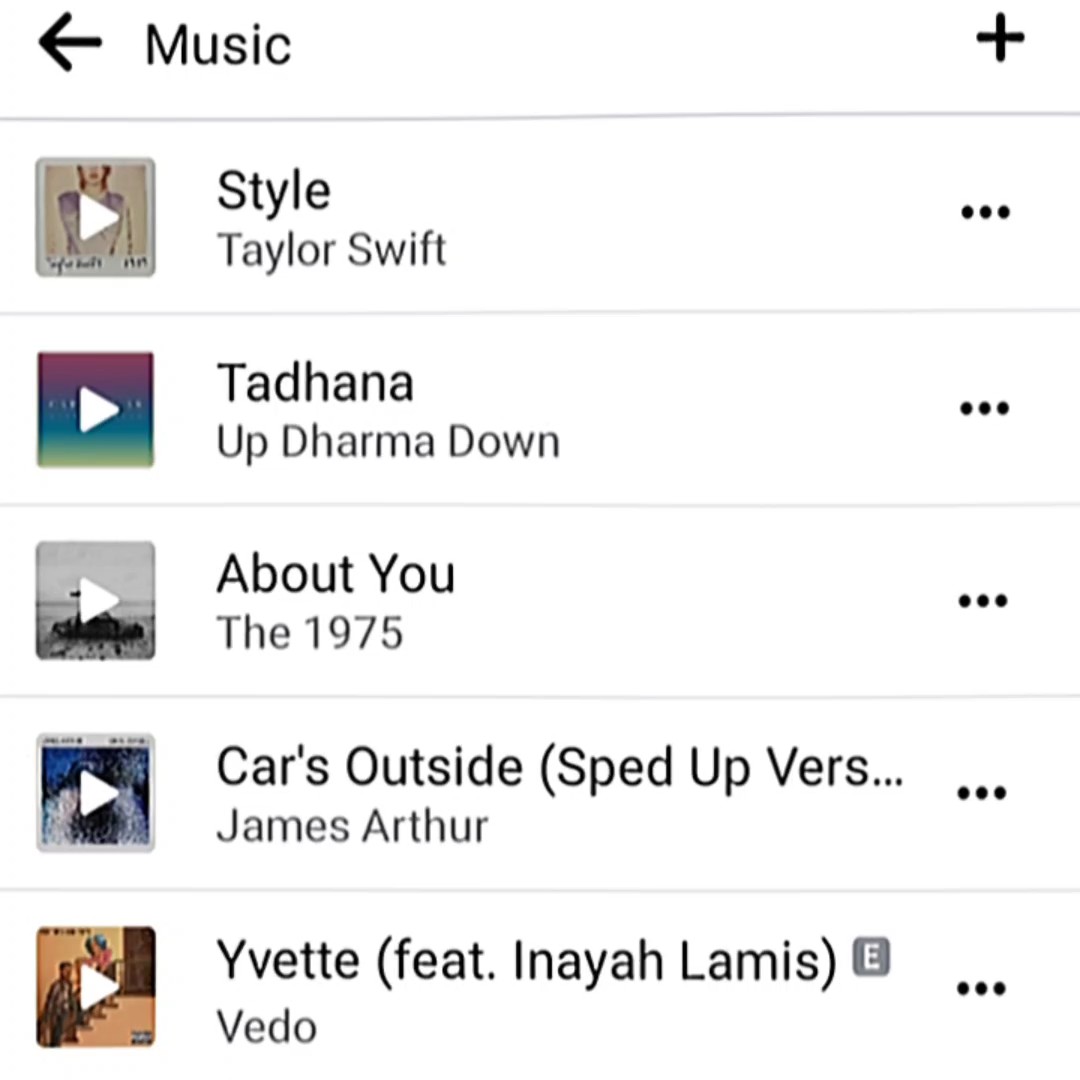Play Yvette by Vedo
Screen dimensions: 1080x1080
click(96, 986)
